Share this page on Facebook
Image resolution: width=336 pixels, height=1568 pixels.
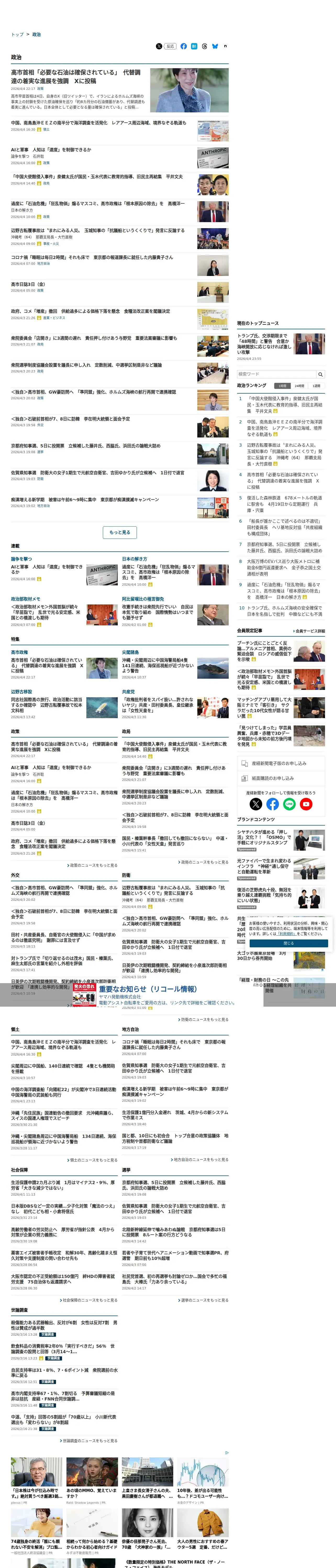point(183,46)
